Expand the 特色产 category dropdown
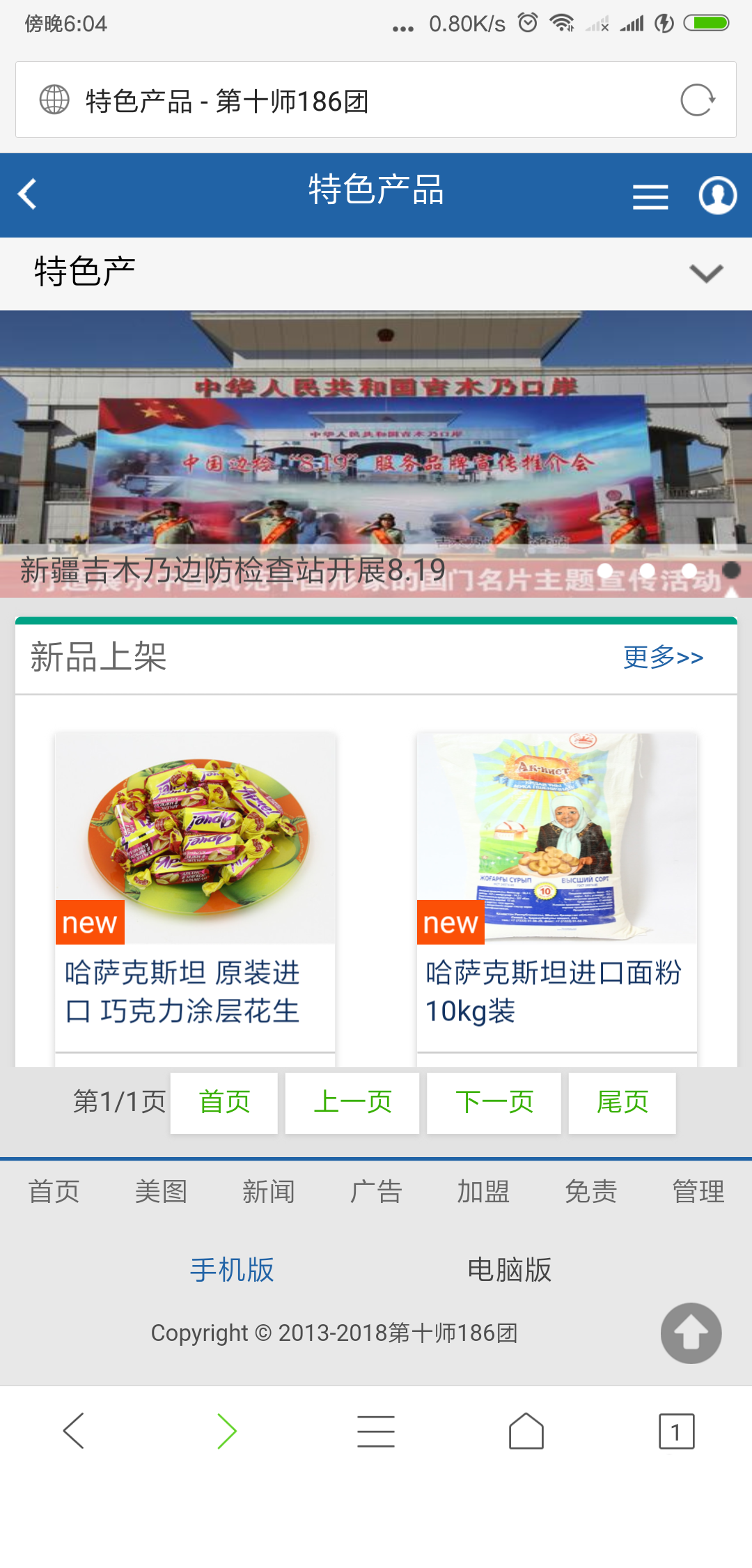 pyautogui.click(x=705, y=273)
